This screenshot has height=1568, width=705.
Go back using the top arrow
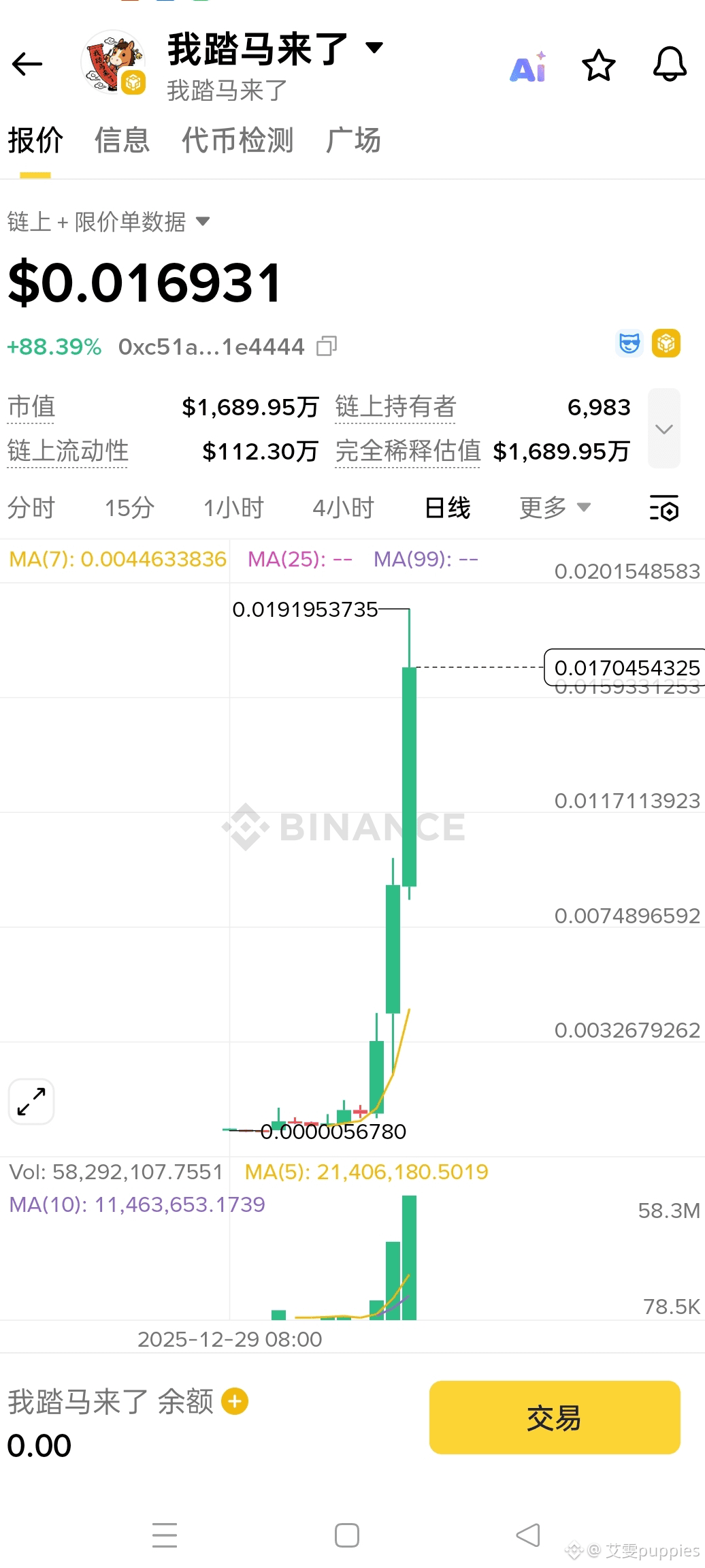pyautogui.click(x=27, y=65)
